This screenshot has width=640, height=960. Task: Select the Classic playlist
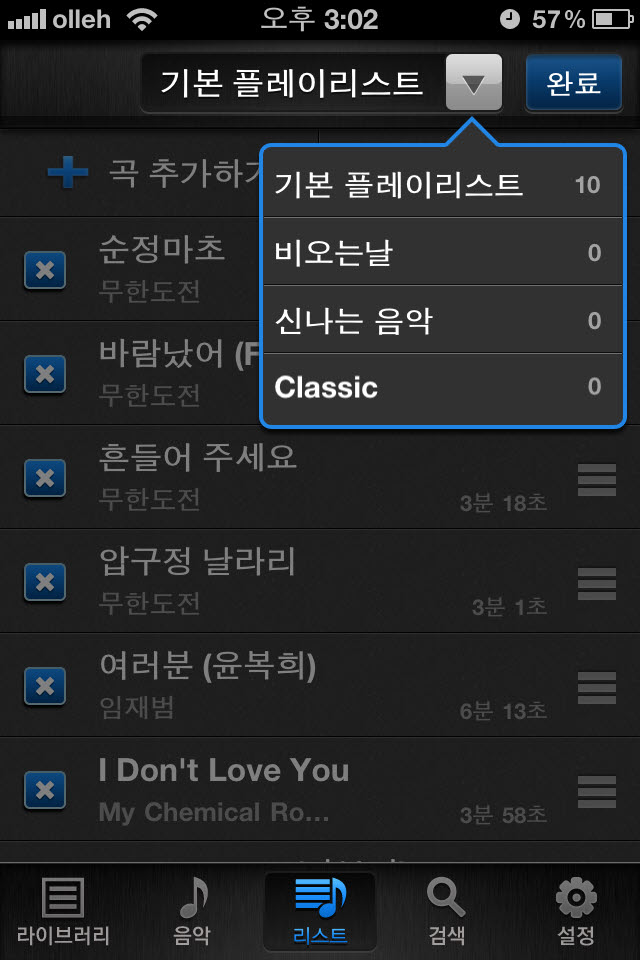point(441,387)
